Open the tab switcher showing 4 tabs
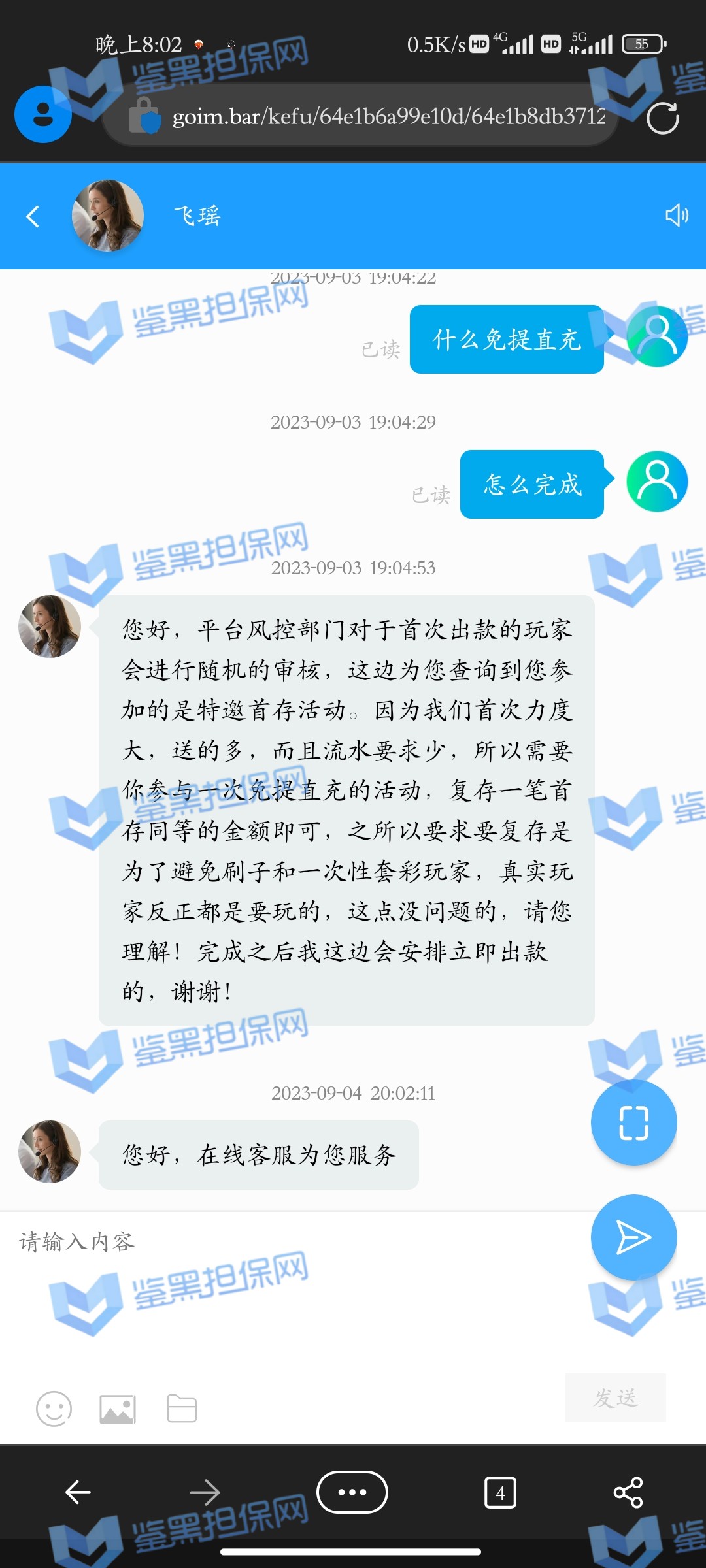Screen dimensions: 706x1568 tap(500, 1493)
